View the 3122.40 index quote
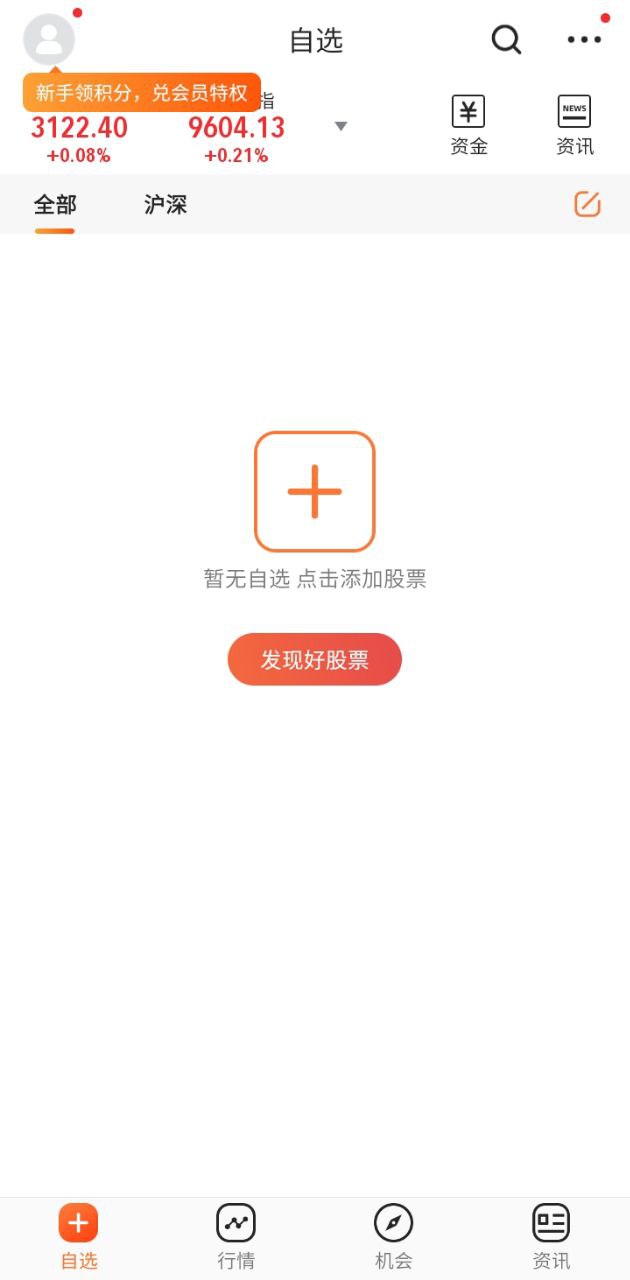 (x=79, y=138)
